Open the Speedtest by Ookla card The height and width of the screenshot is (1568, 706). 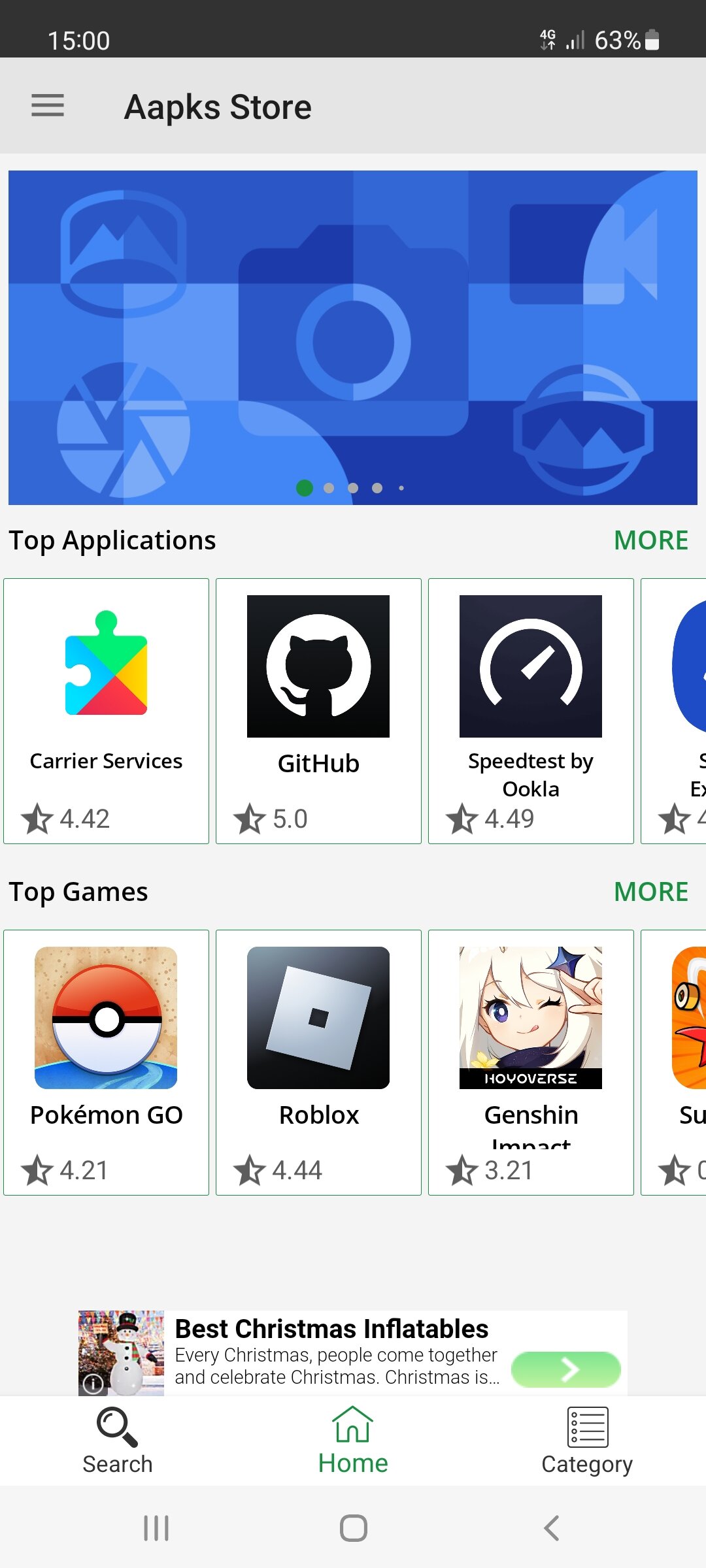click(531, 711)
